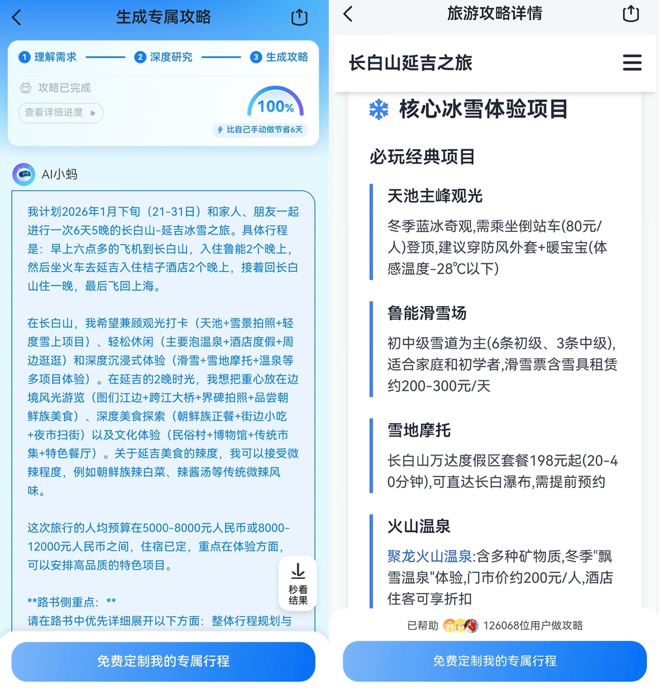Open the hamburger menu beside 长白山延吉之旅
The height and width of the screenshot is (688, 659).
tap(632, 63)
